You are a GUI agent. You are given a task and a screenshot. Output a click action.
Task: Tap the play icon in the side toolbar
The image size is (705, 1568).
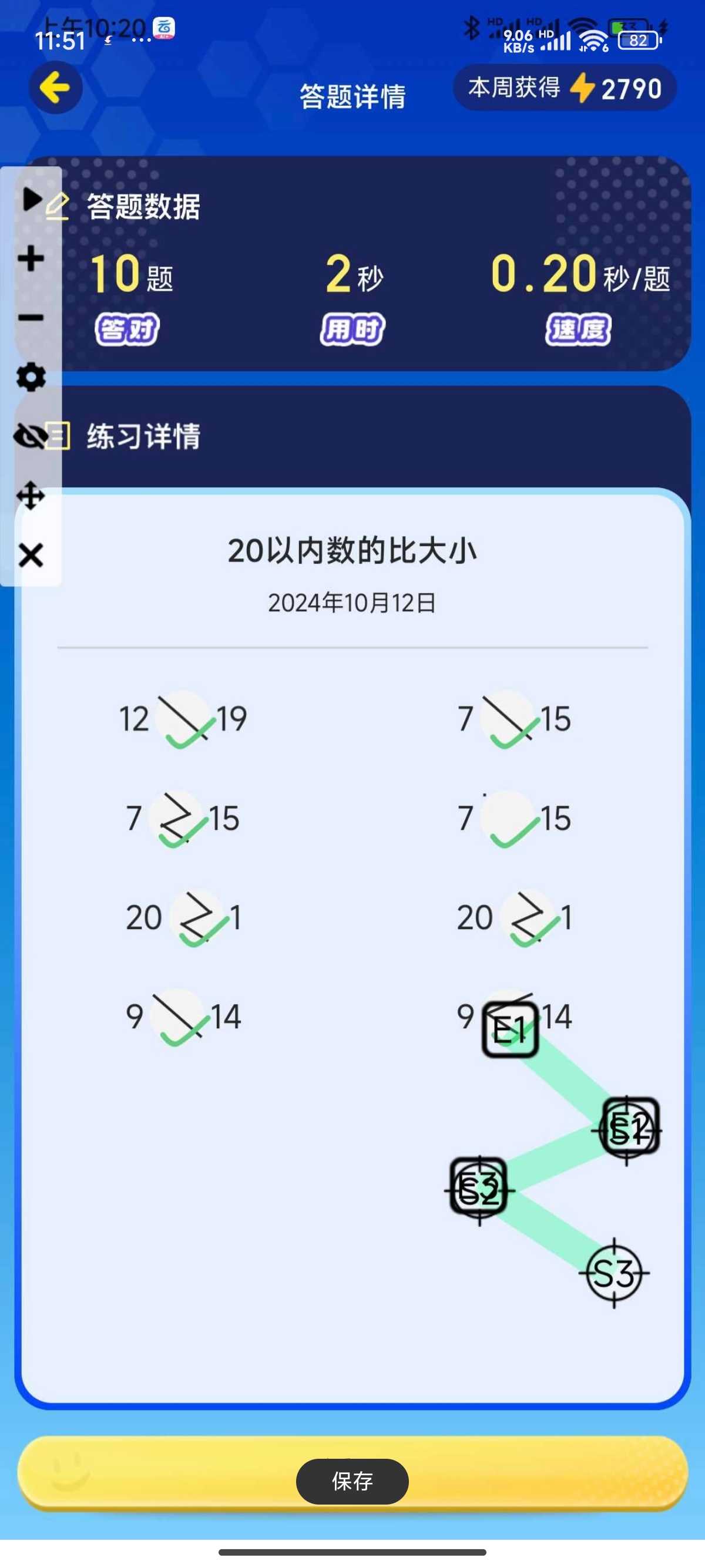point(31,199)
